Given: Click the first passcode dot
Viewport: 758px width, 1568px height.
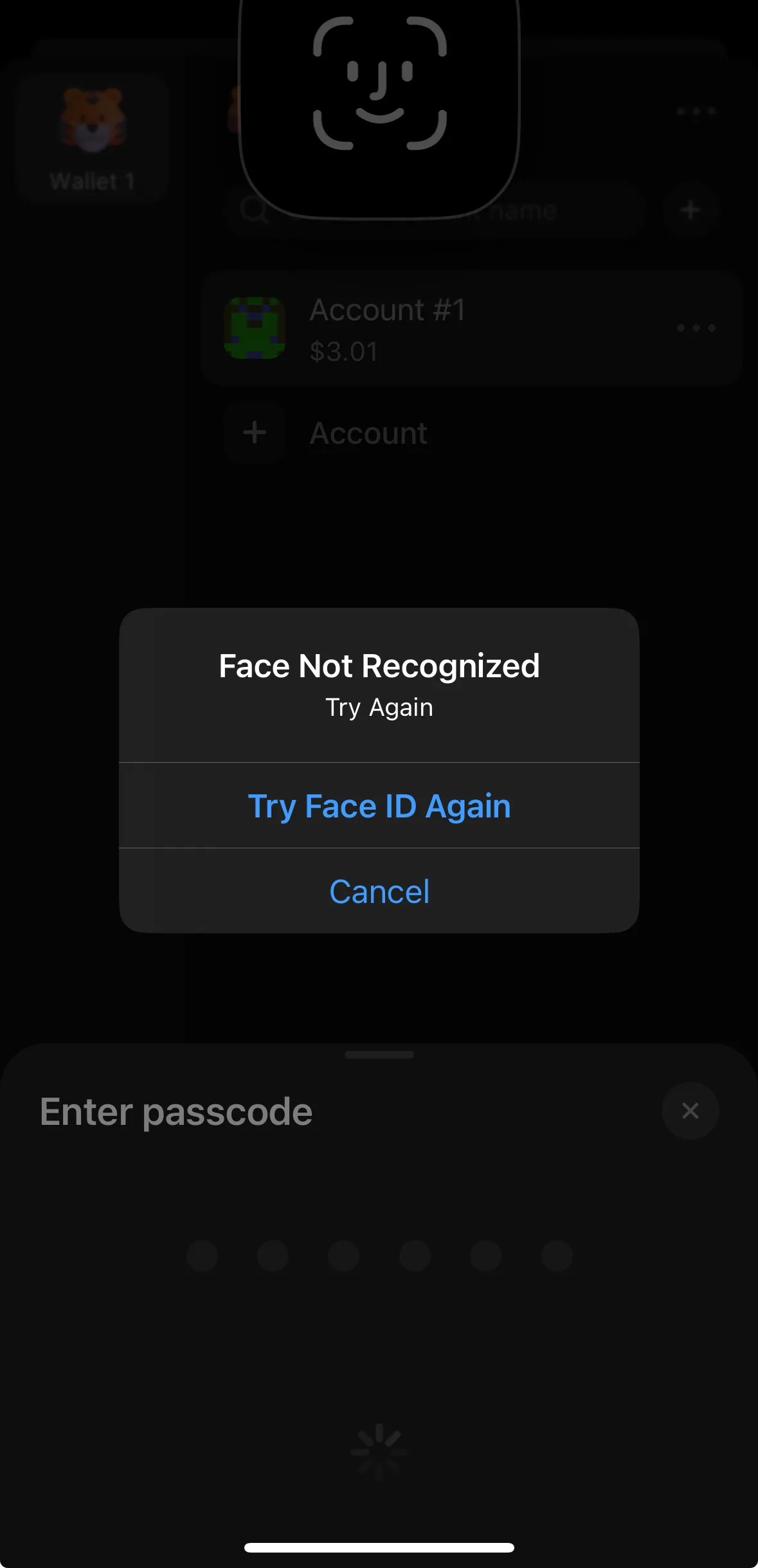Looking at the screenshot, I should click(203, 1256).
